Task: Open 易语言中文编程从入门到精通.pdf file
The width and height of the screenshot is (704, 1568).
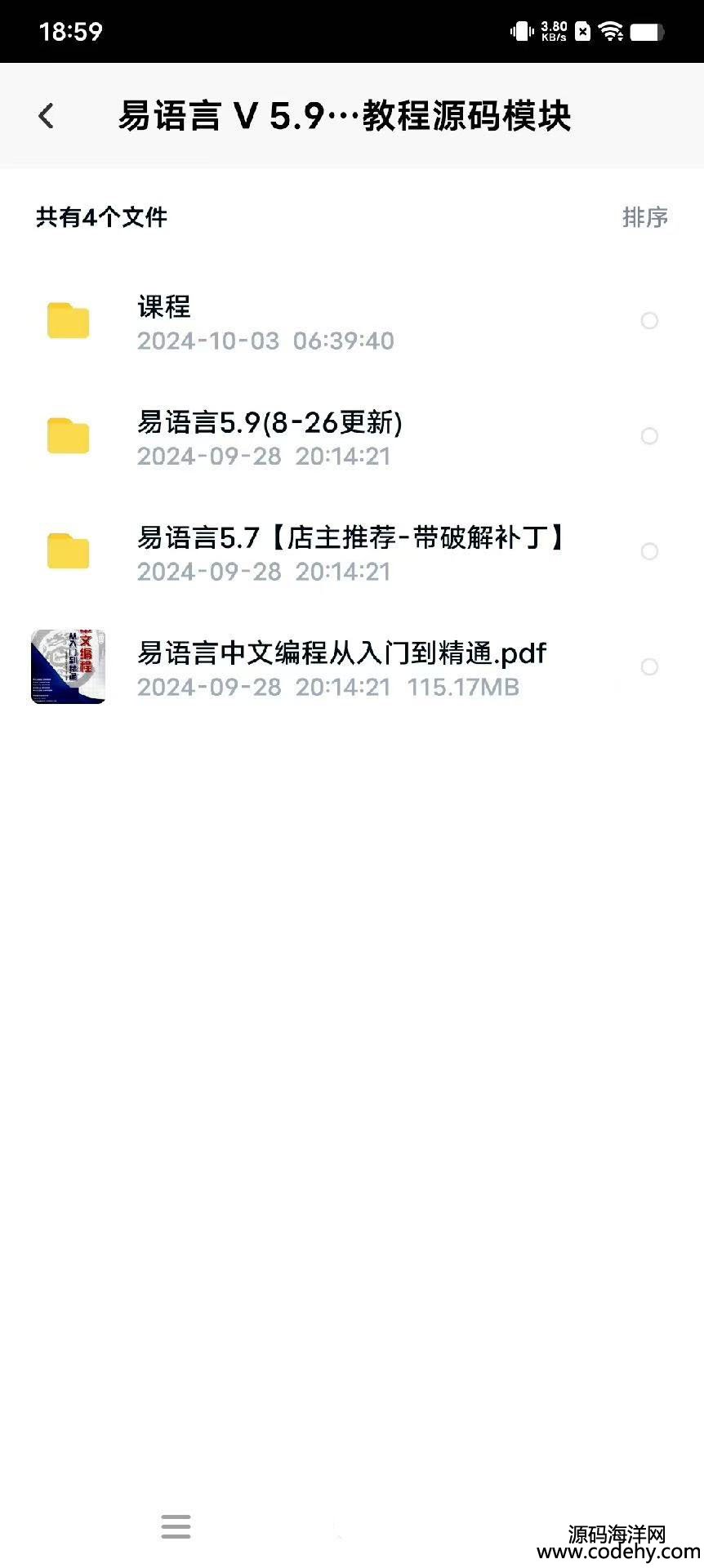Action: 341,668
